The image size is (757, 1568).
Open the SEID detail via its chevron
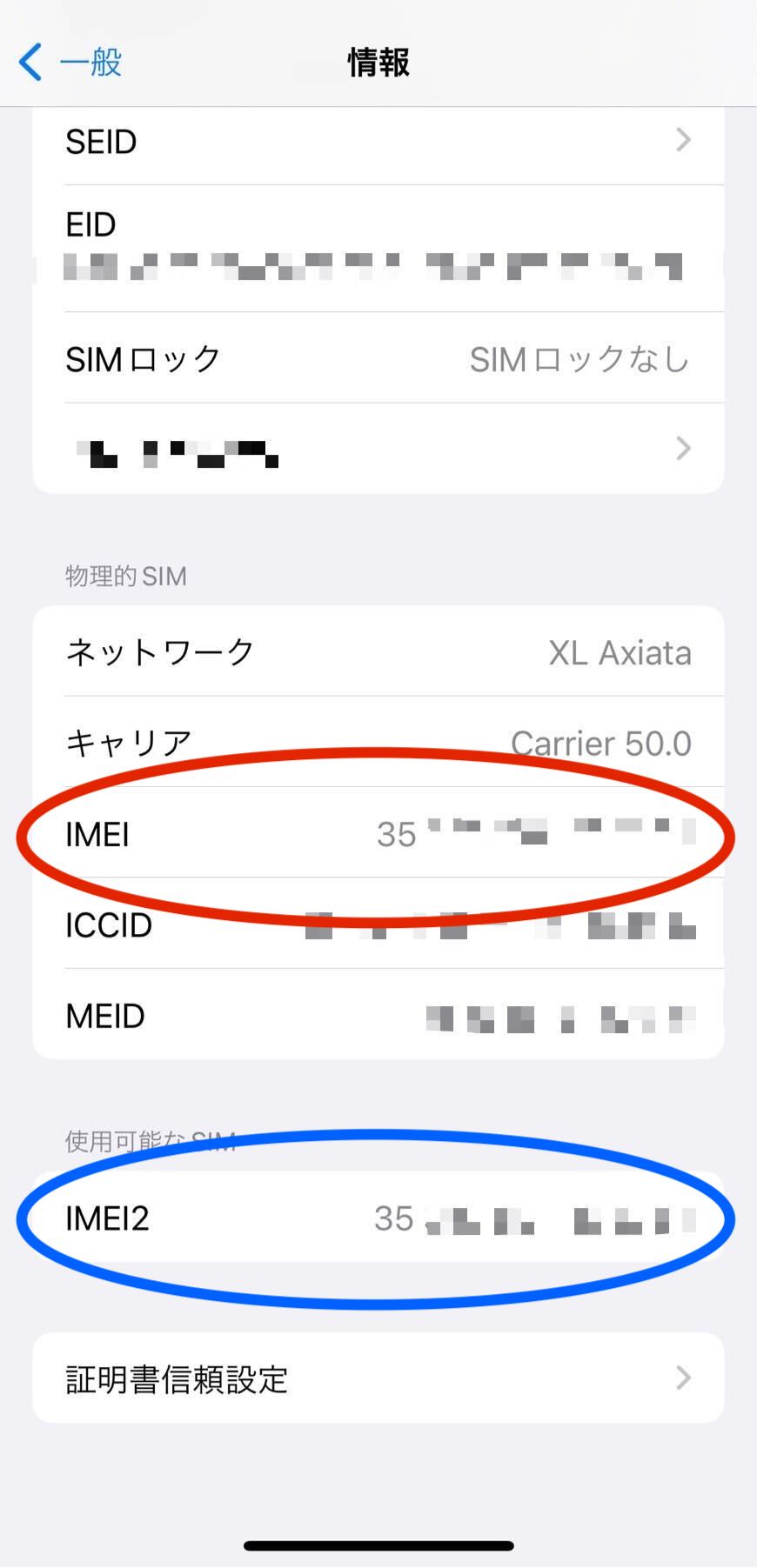tap(684, 140)
